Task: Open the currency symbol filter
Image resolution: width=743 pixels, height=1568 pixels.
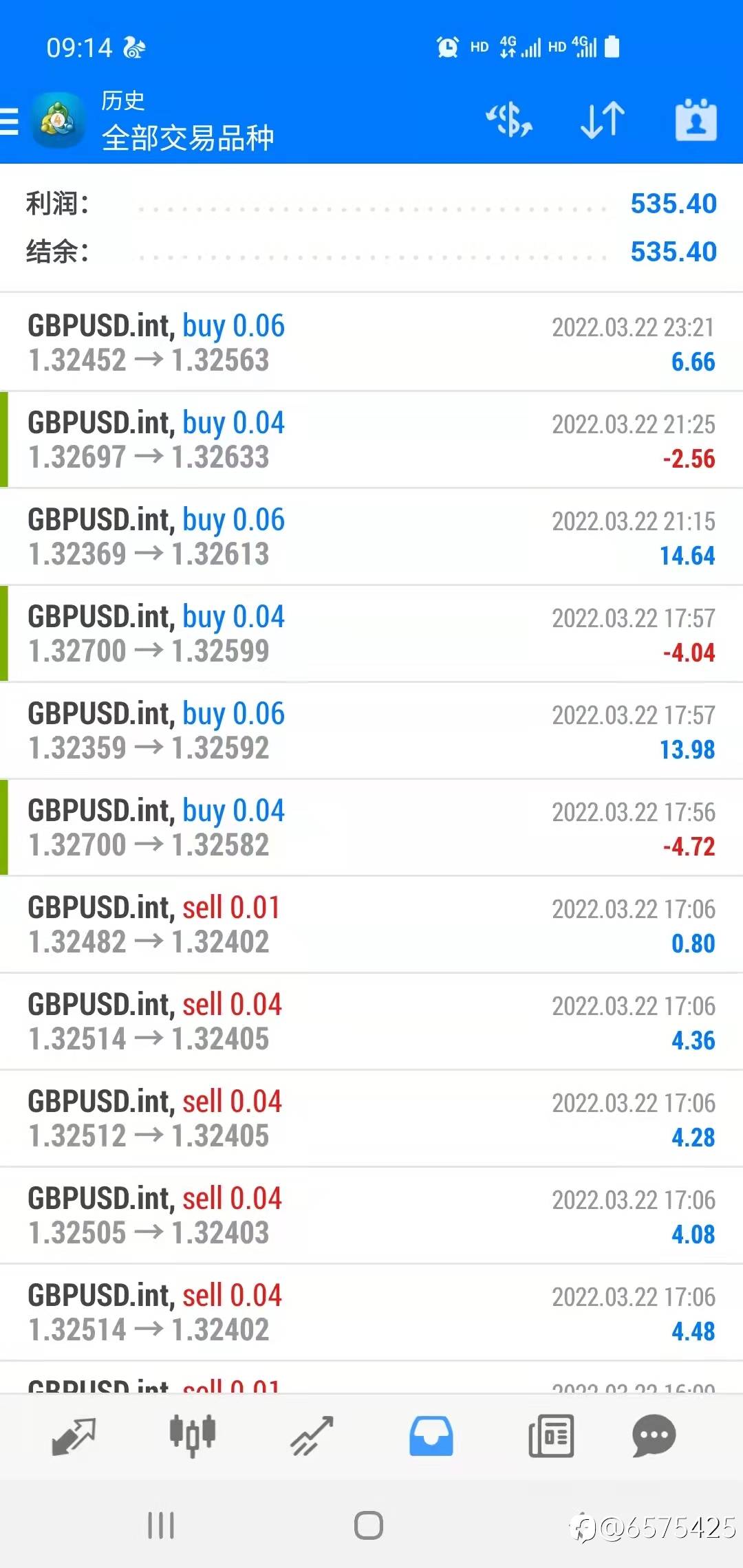Action: point(509,120)
